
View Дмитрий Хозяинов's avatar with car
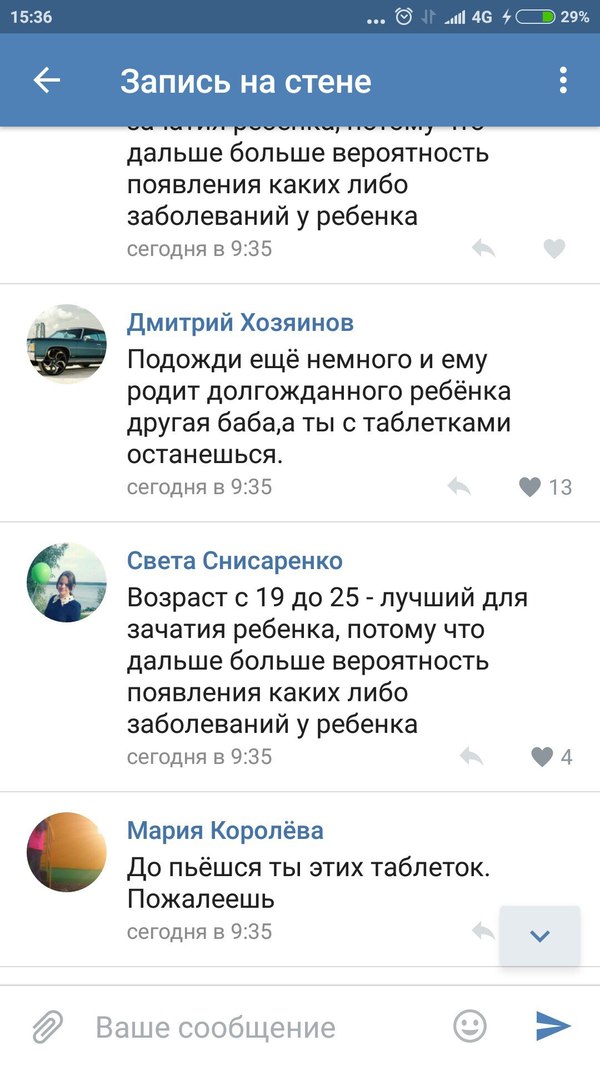[66, 344]
